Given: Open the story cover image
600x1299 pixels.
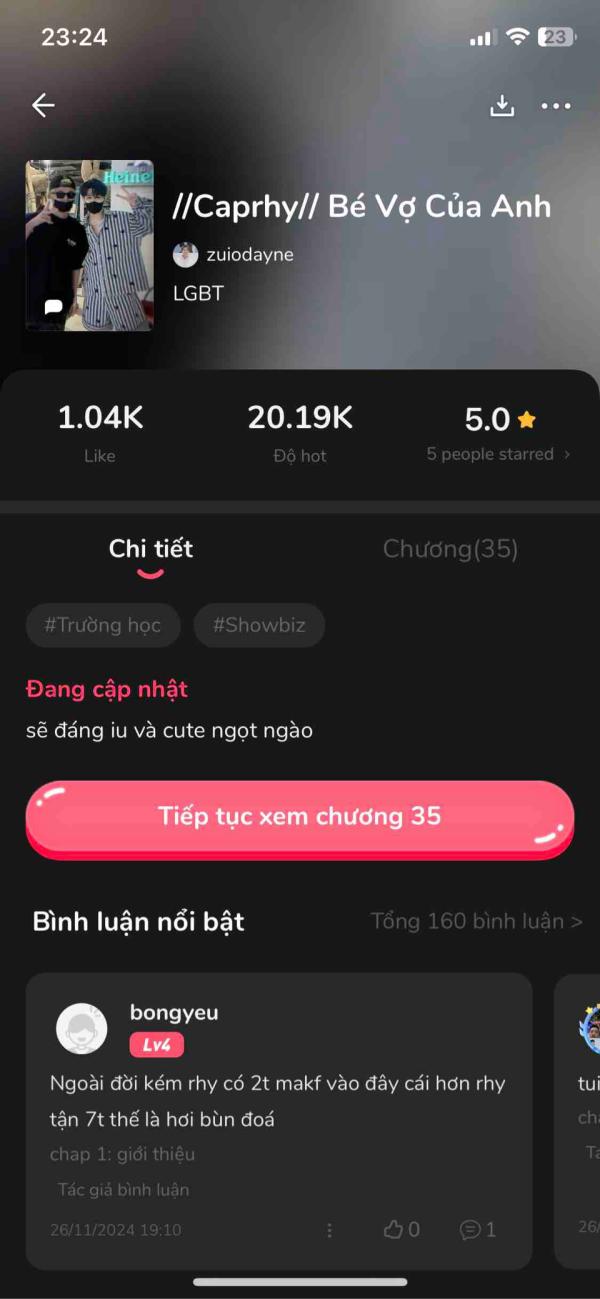Looking at the screenshot, I should pyautogui.click(x=89, y=245).
